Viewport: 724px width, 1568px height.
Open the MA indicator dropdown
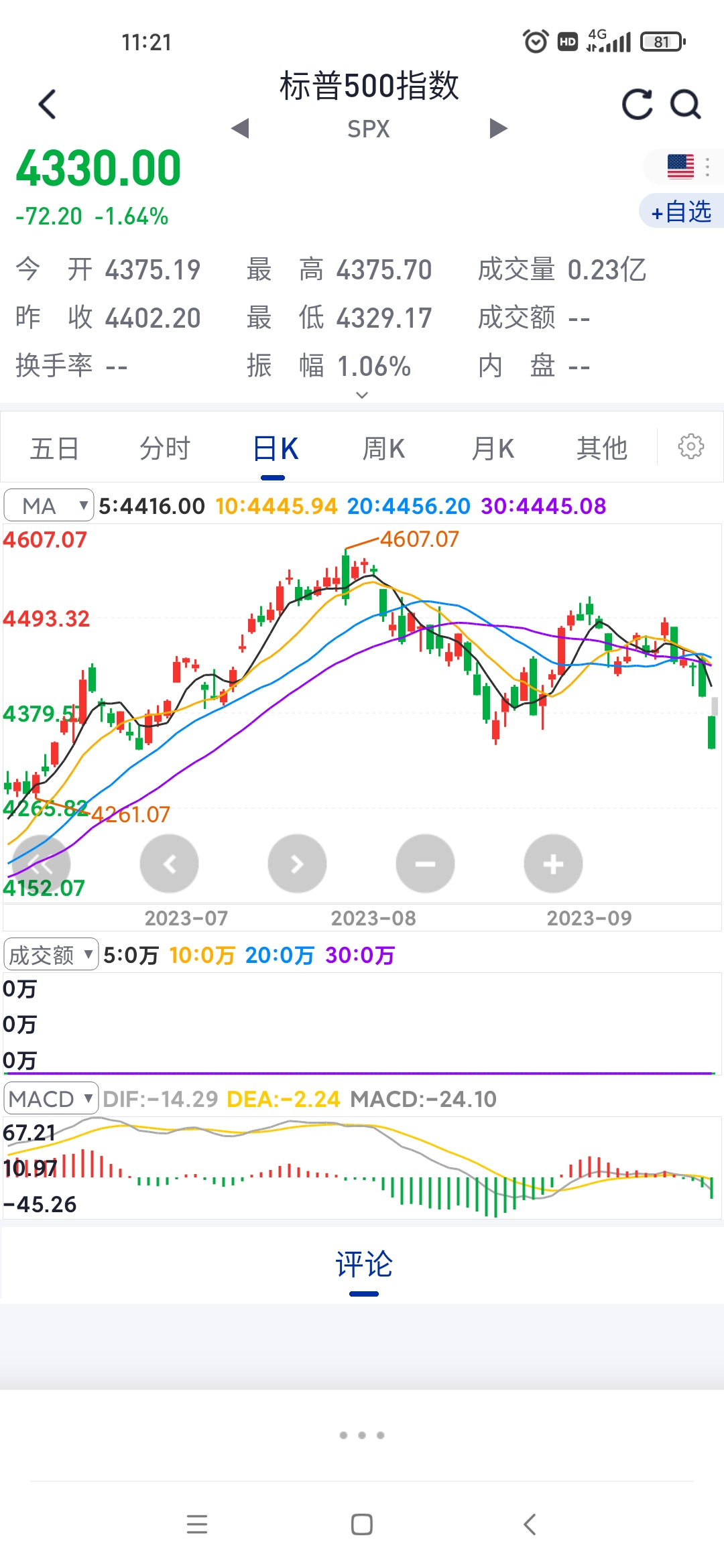click(x=49, y=505)
